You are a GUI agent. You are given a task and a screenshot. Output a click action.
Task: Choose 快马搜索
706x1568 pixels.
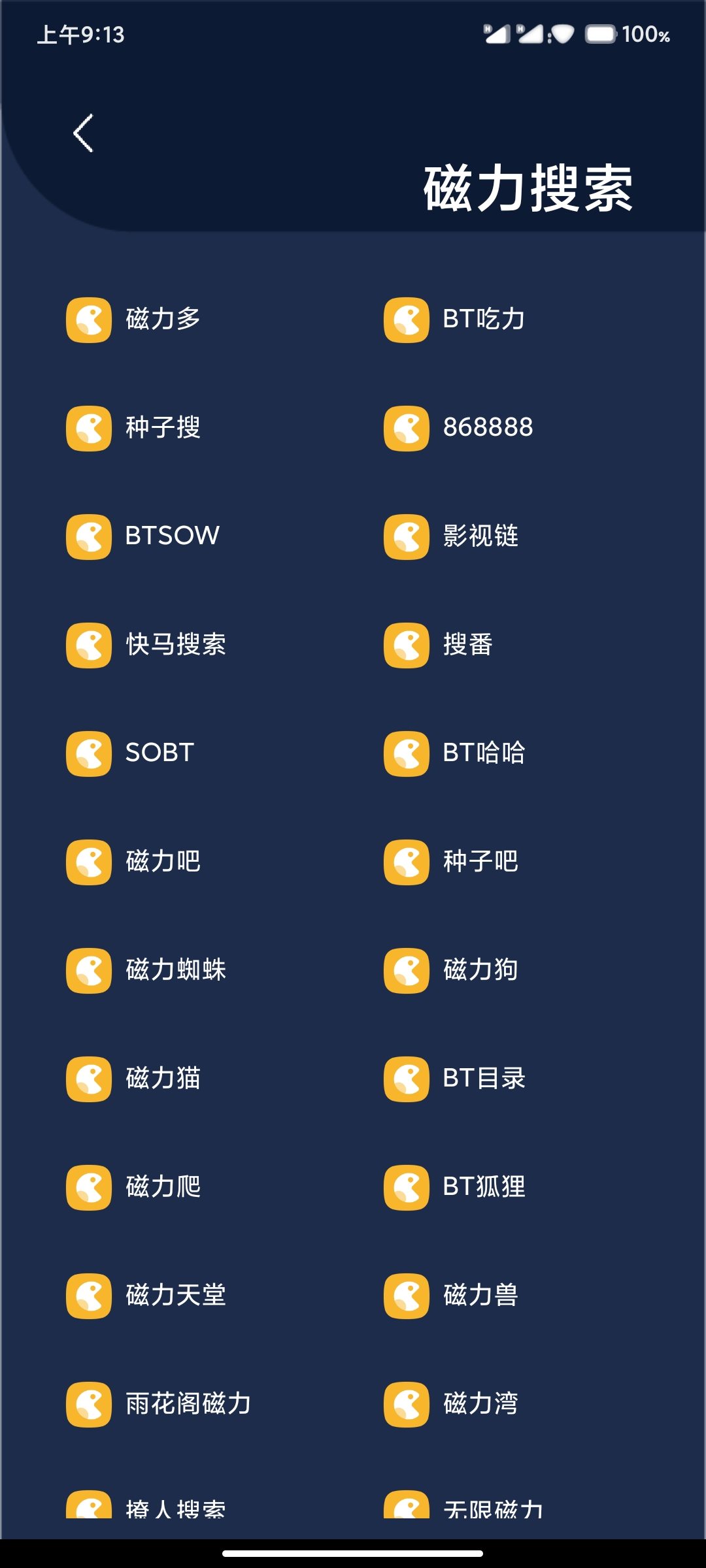146,645
